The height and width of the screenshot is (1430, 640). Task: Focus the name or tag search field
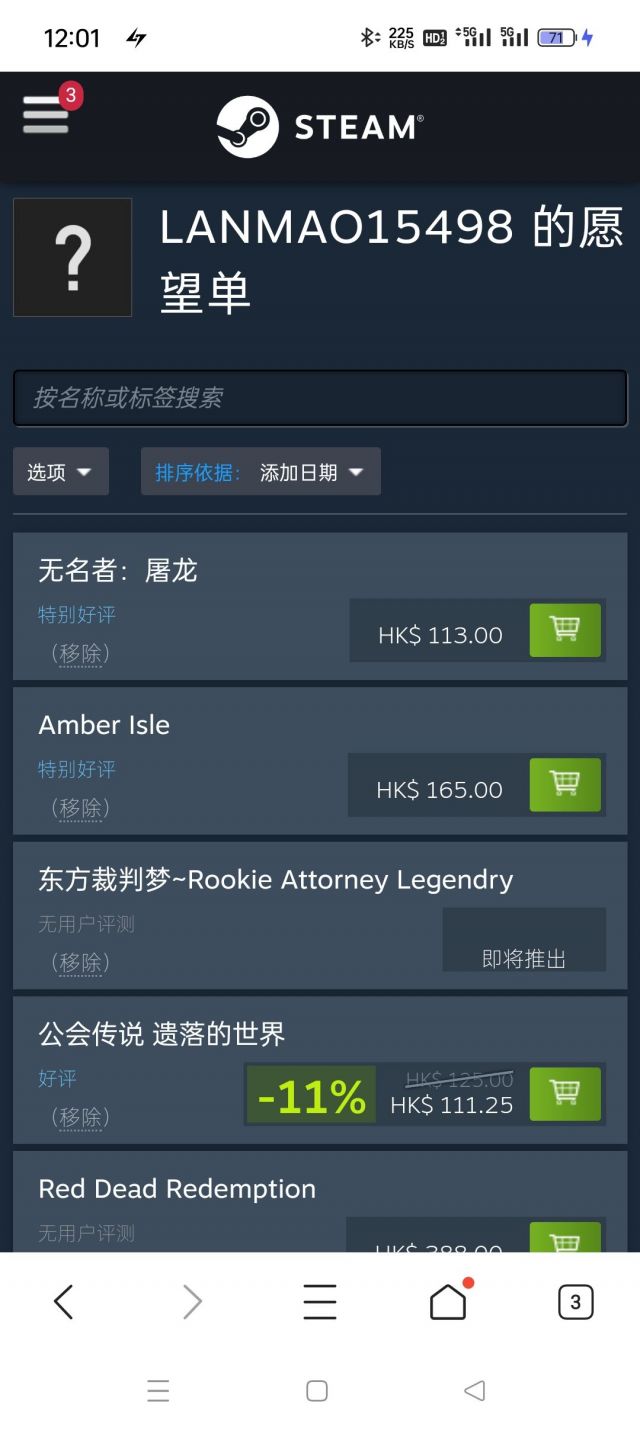[320, 398]
